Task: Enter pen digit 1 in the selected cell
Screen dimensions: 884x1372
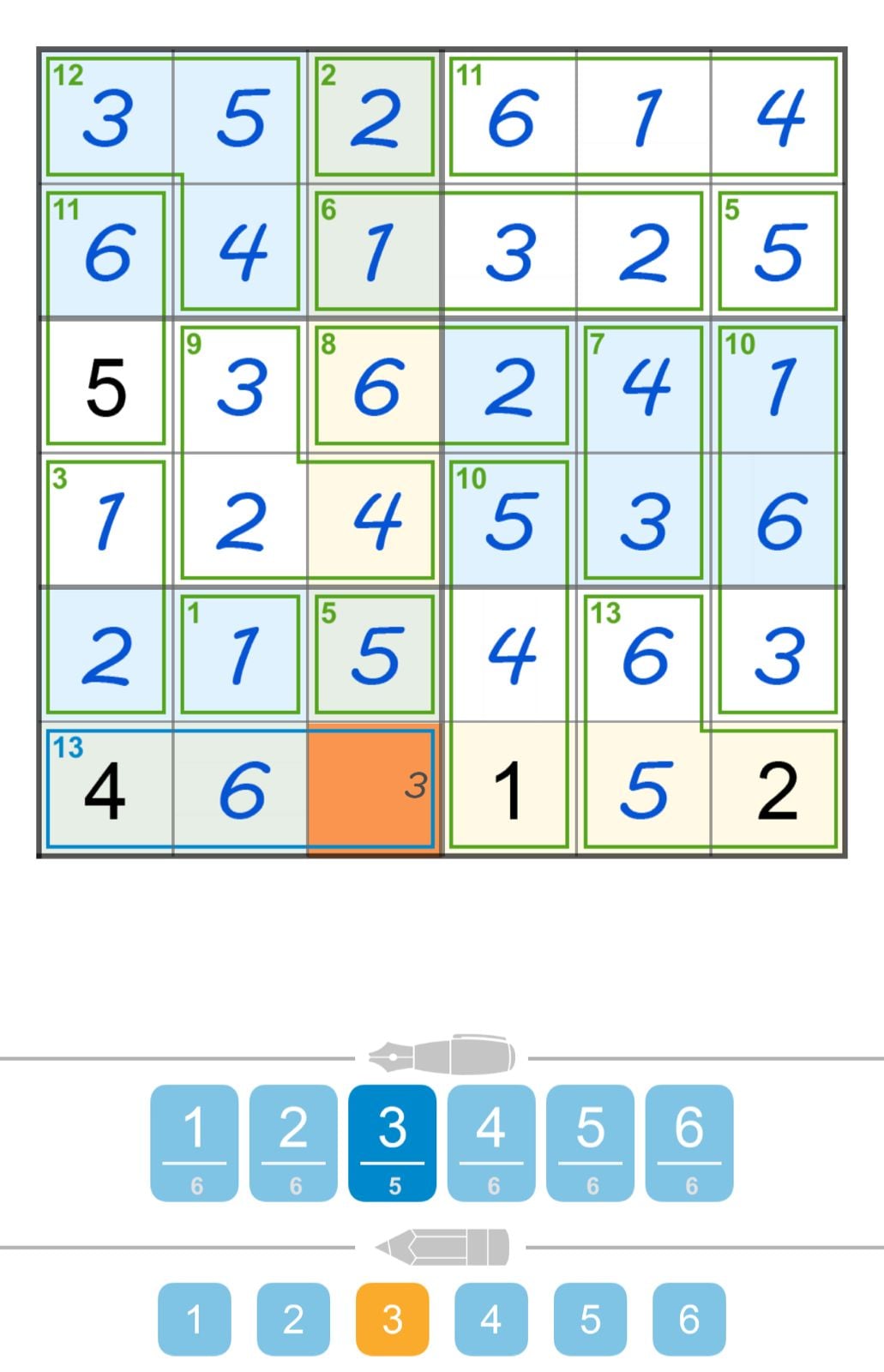Action: click(x=194, y=1142)
